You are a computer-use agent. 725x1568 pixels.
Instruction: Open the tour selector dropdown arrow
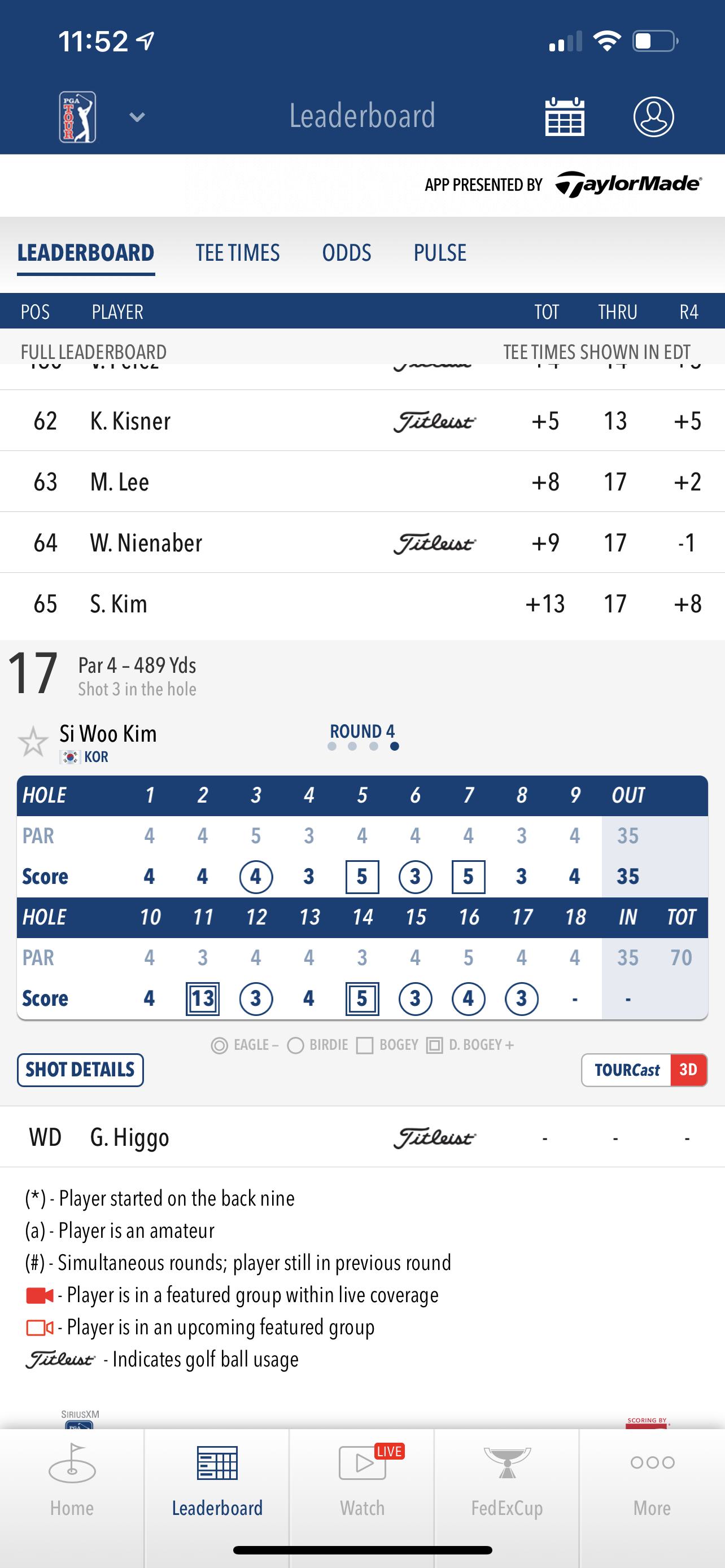137,117
